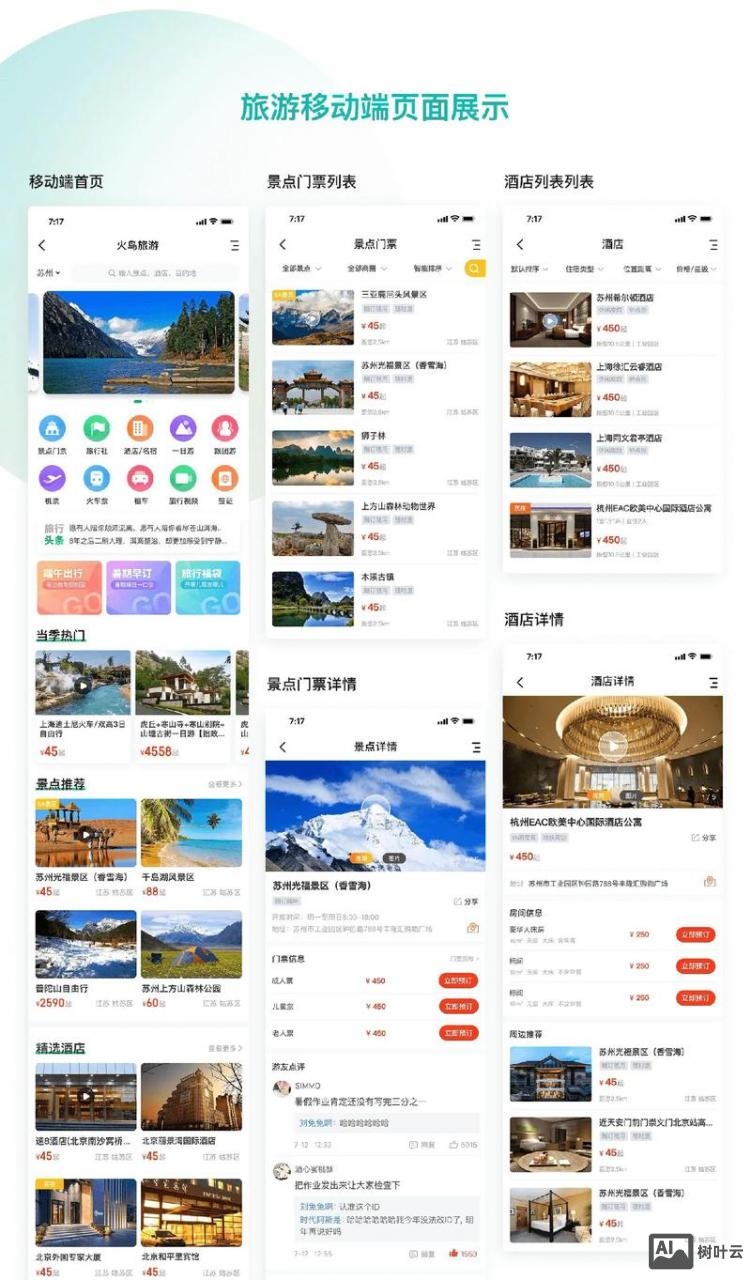Select the 景点门票 attraction tickets icon
Screen dimensions: 751x1280
(52, 428)
